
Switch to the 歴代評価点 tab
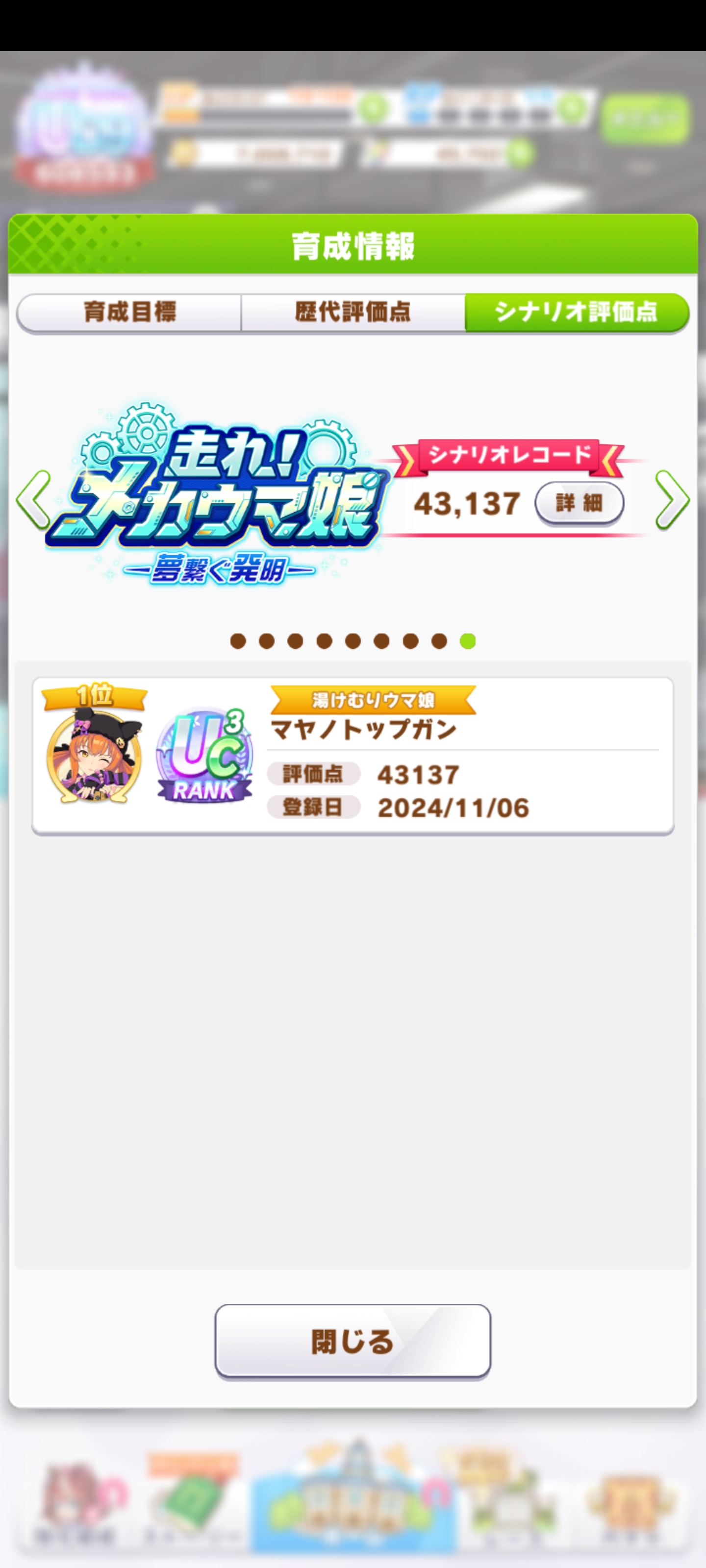353,312
